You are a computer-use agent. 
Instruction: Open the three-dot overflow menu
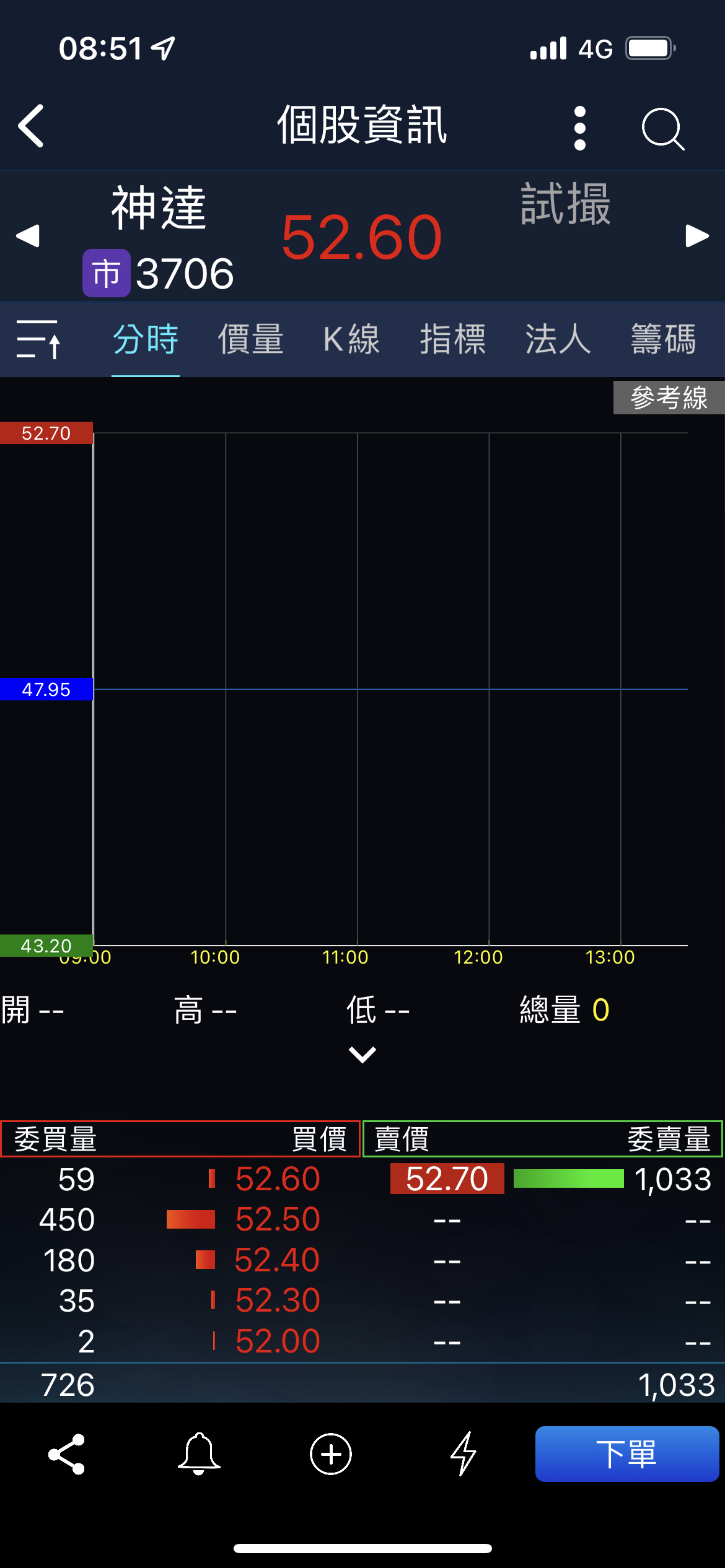pos(579,128)
